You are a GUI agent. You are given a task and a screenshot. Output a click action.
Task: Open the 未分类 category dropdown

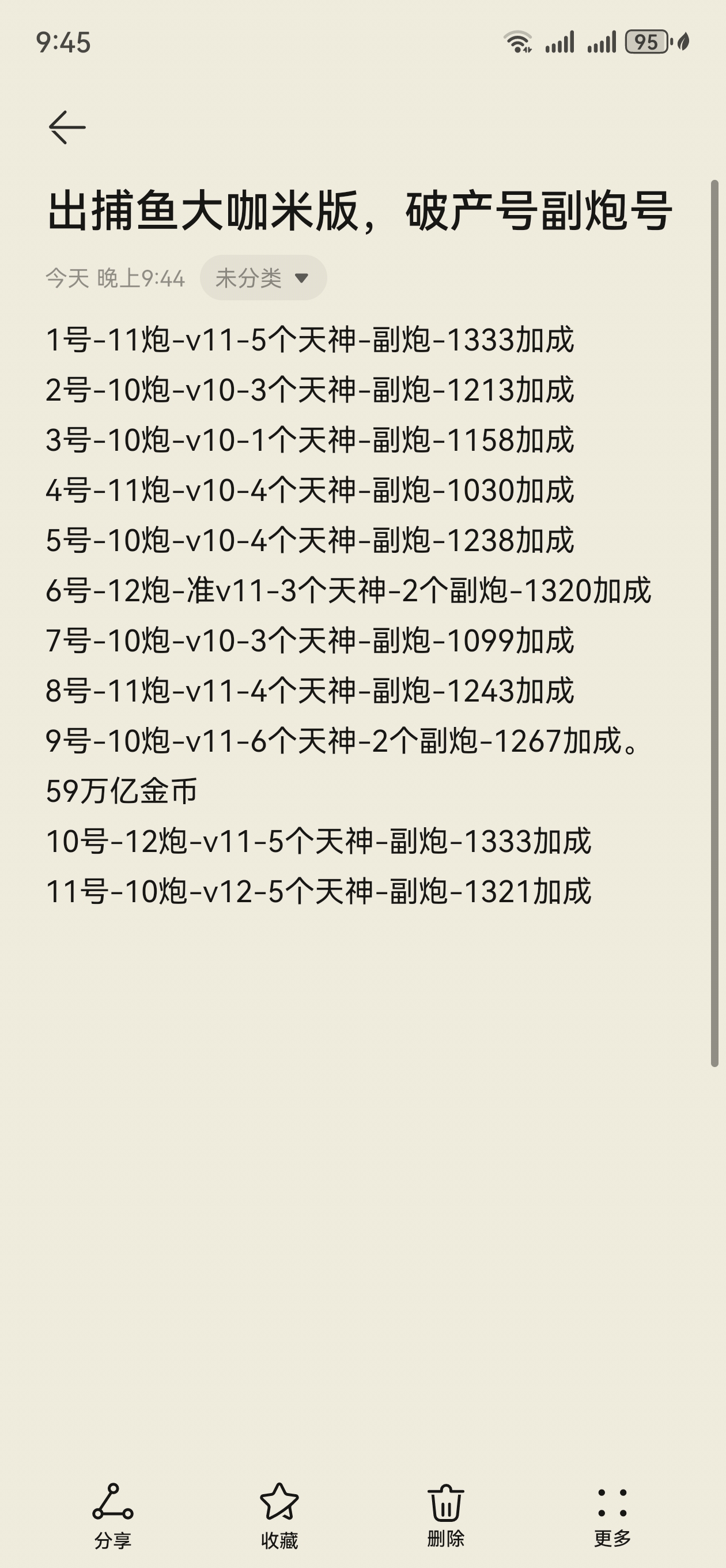click(263, 278)
